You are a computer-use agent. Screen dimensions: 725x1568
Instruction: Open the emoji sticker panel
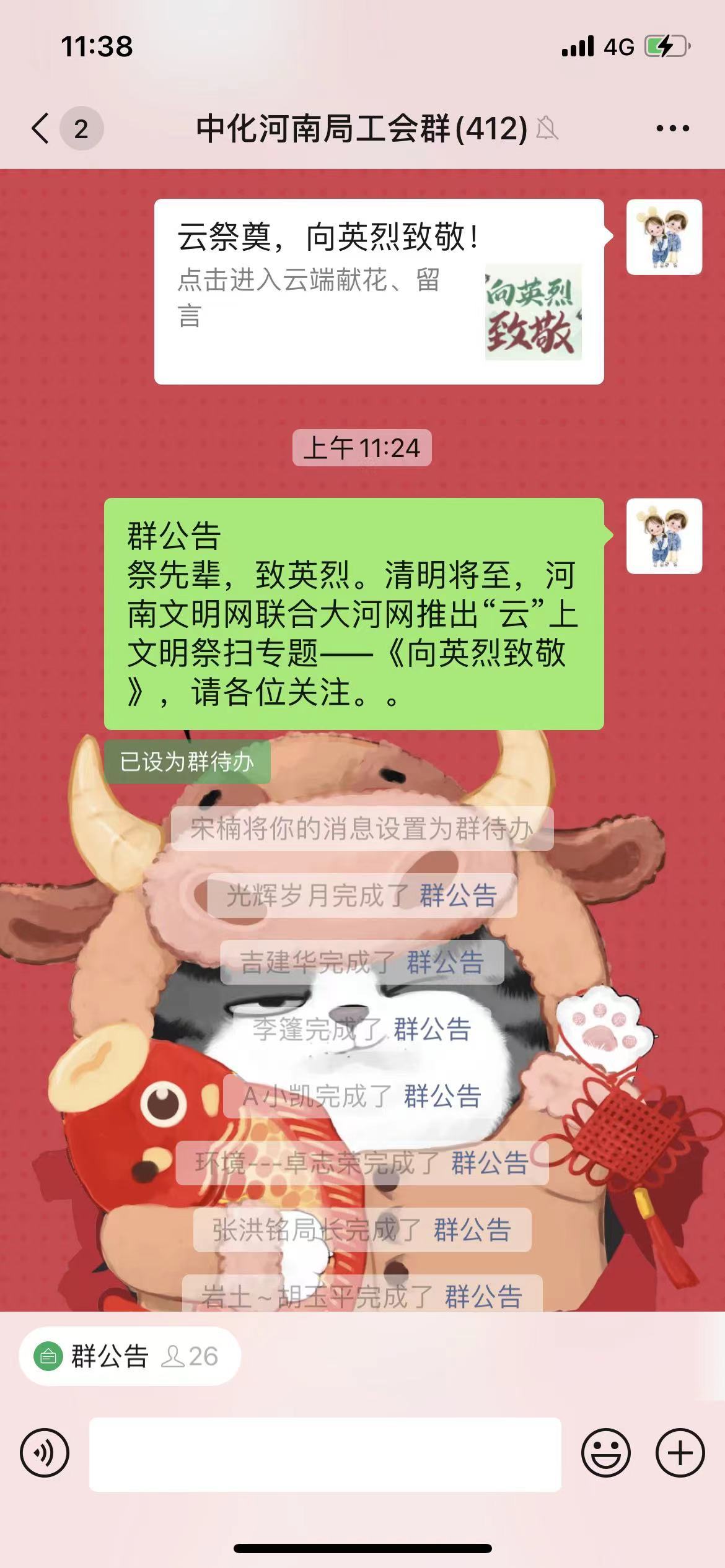pos(606,1453)
